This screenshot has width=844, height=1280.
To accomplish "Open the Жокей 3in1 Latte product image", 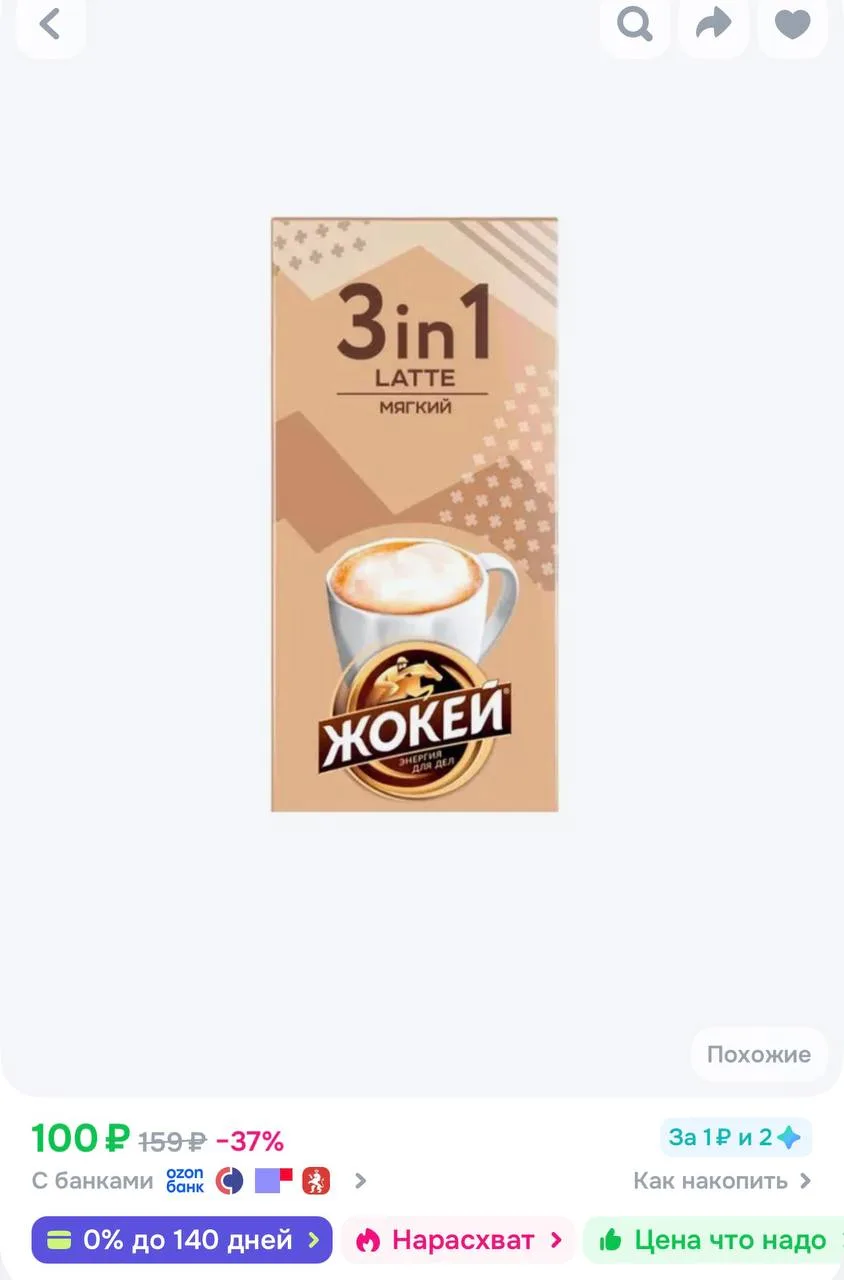I will click(414, 514).
